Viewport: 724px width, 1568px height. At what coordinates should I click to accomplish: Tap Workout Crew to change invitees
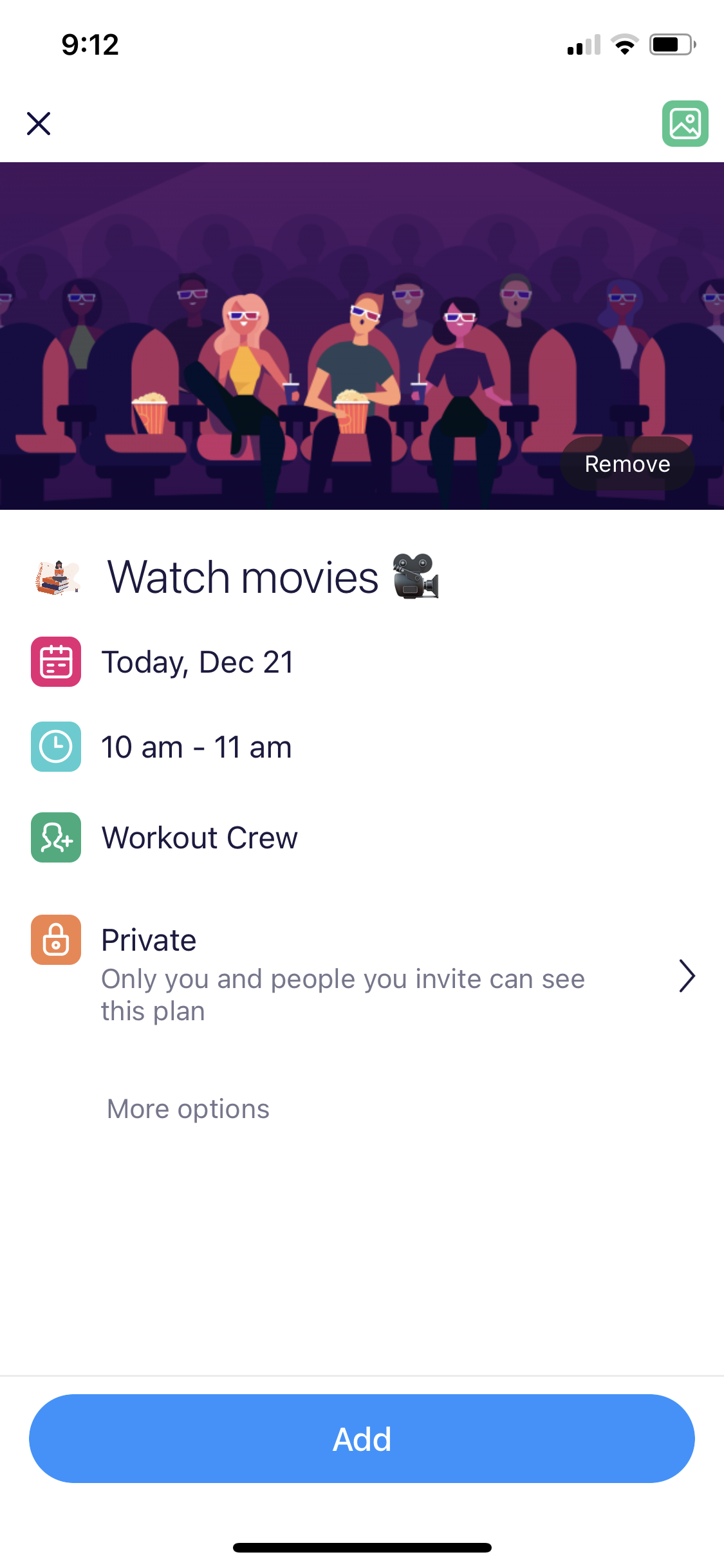[199, 837]
